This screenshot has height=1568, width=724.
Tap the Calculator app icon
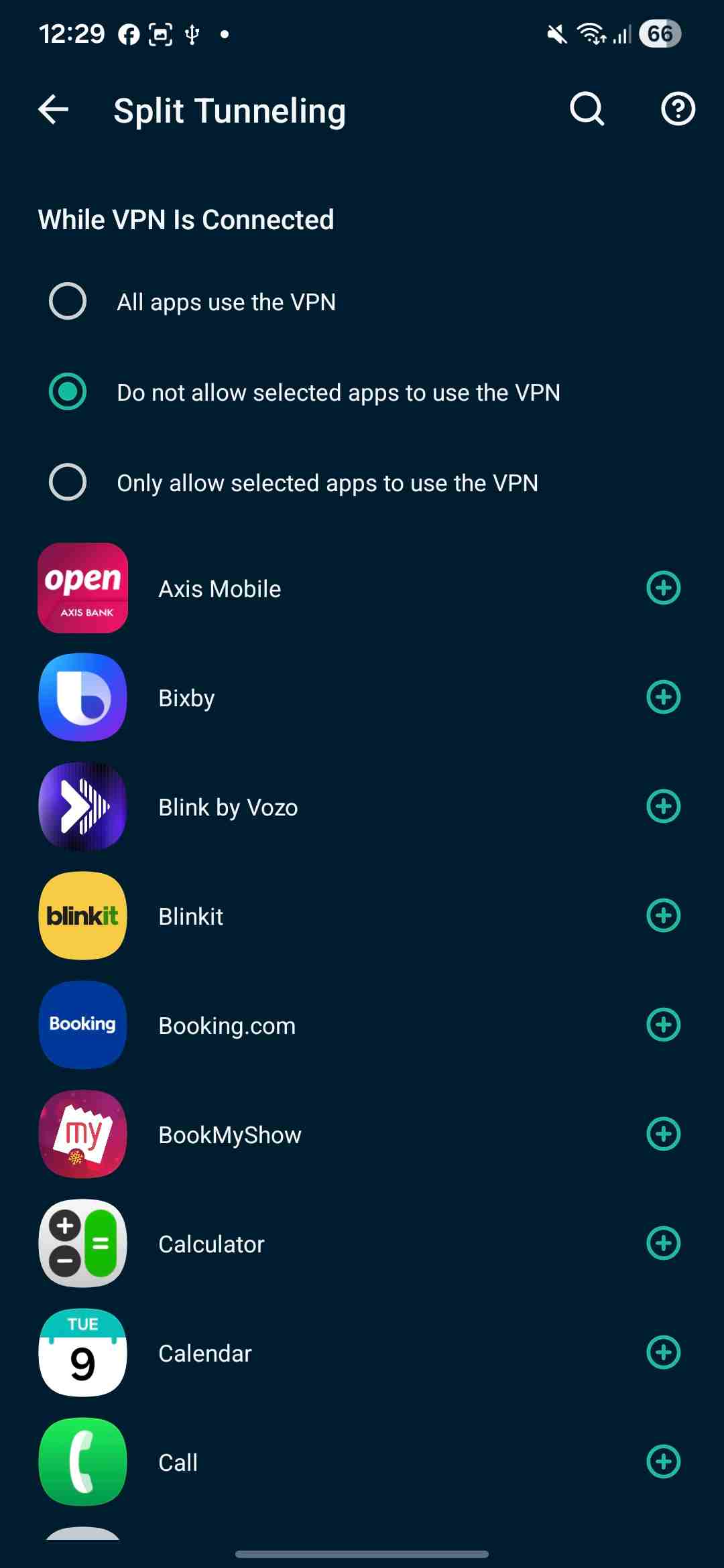82,1244
